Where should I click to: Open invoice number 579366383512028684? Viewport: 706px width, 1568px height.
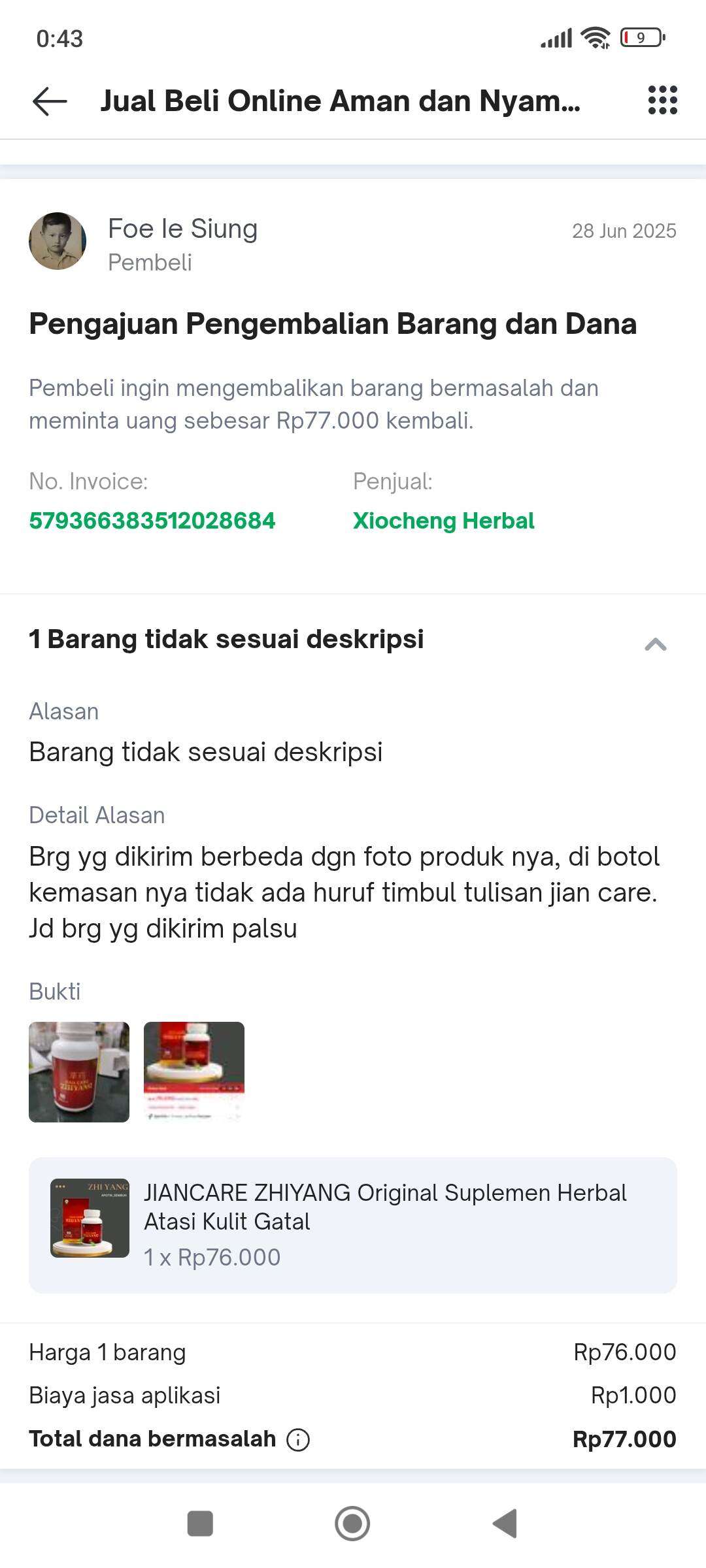tap(152, 521)
